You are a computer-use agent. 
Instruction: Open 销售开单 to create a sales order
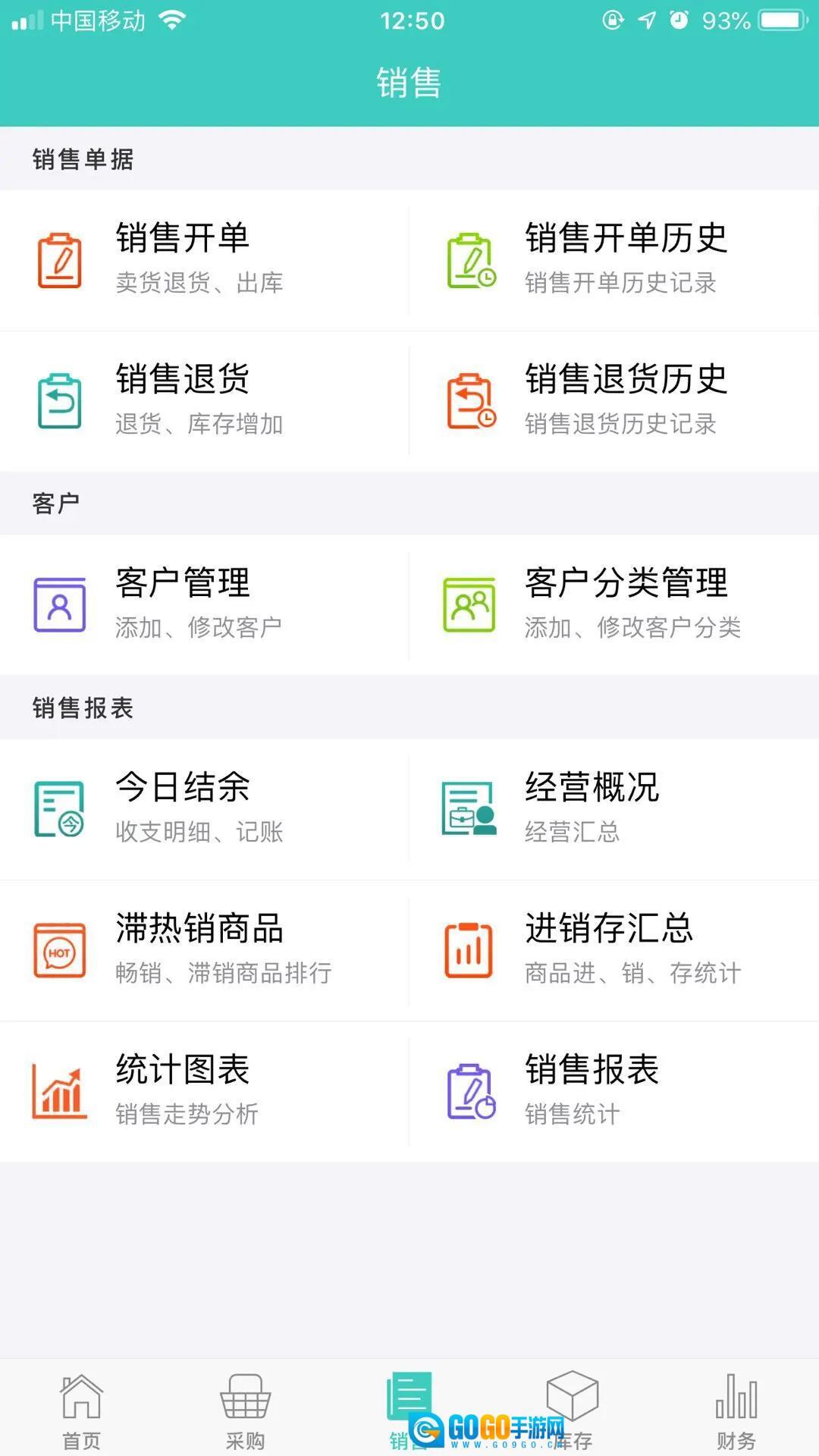pos(182,259)
